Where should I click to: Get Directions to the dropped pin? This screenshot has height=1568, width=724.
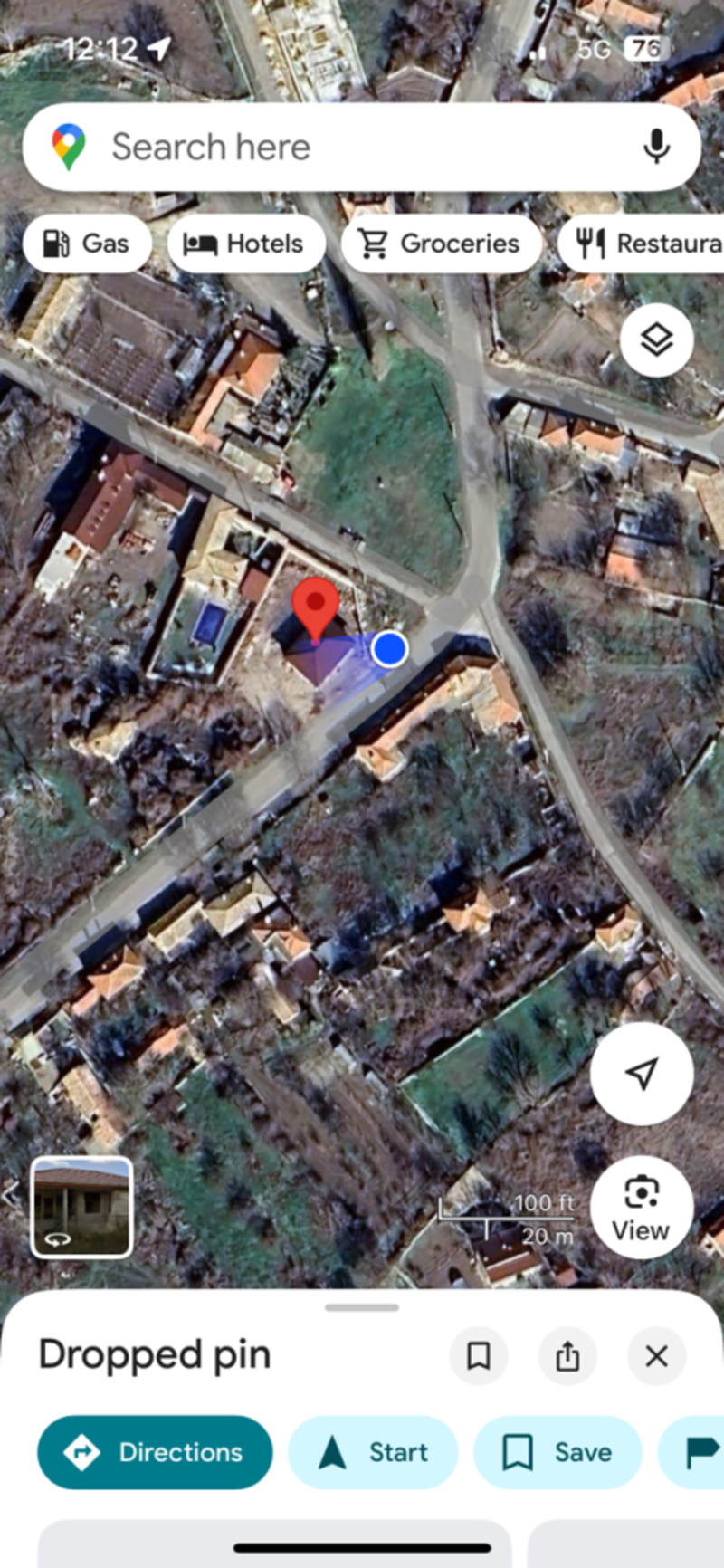pyautogui.click(x=155, y=1452)
